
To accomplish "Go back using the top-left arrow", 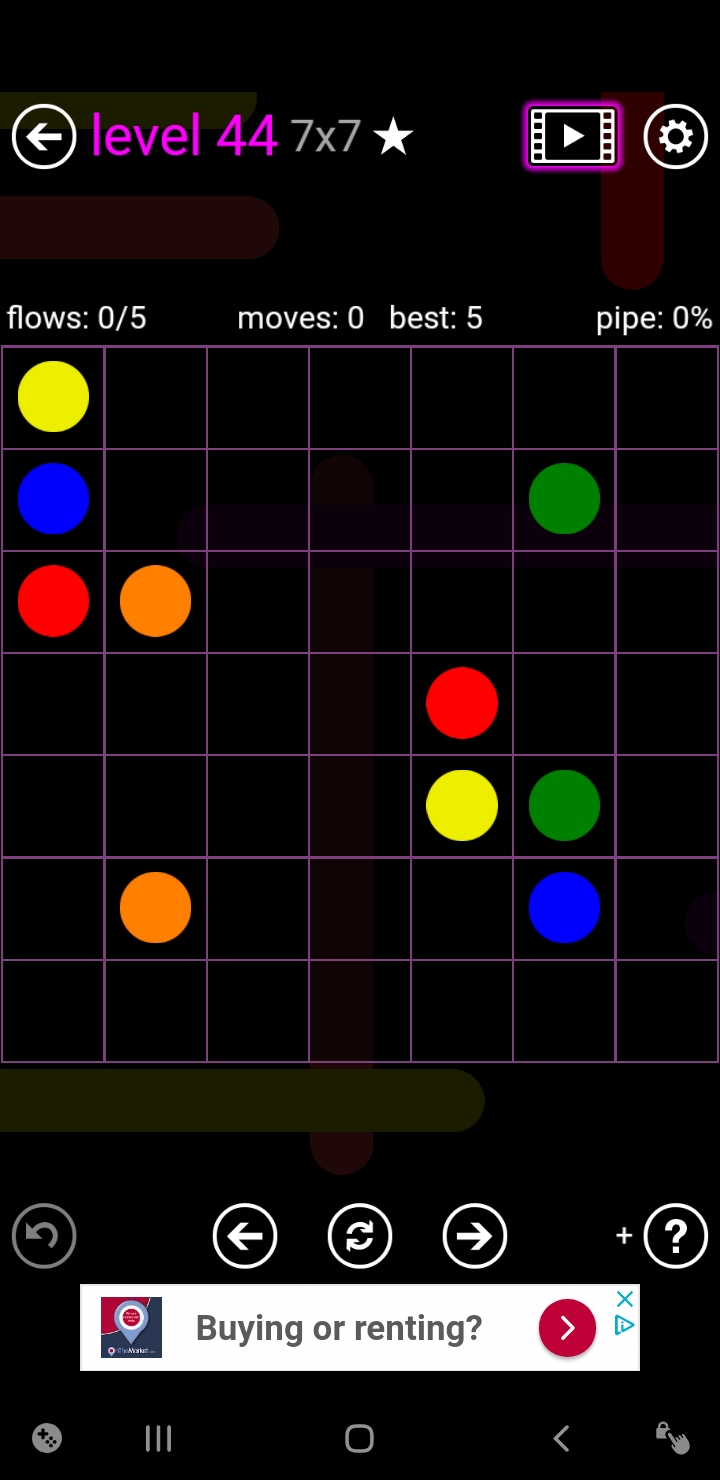I will tap(44, 136).
